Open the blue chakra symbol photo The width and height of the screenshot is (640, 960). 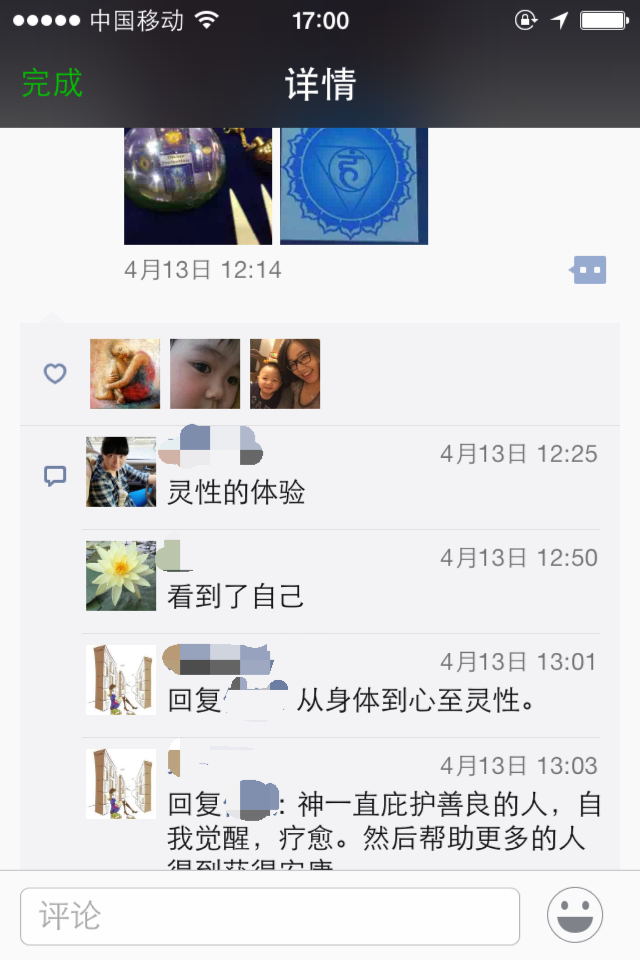[354, 186]
